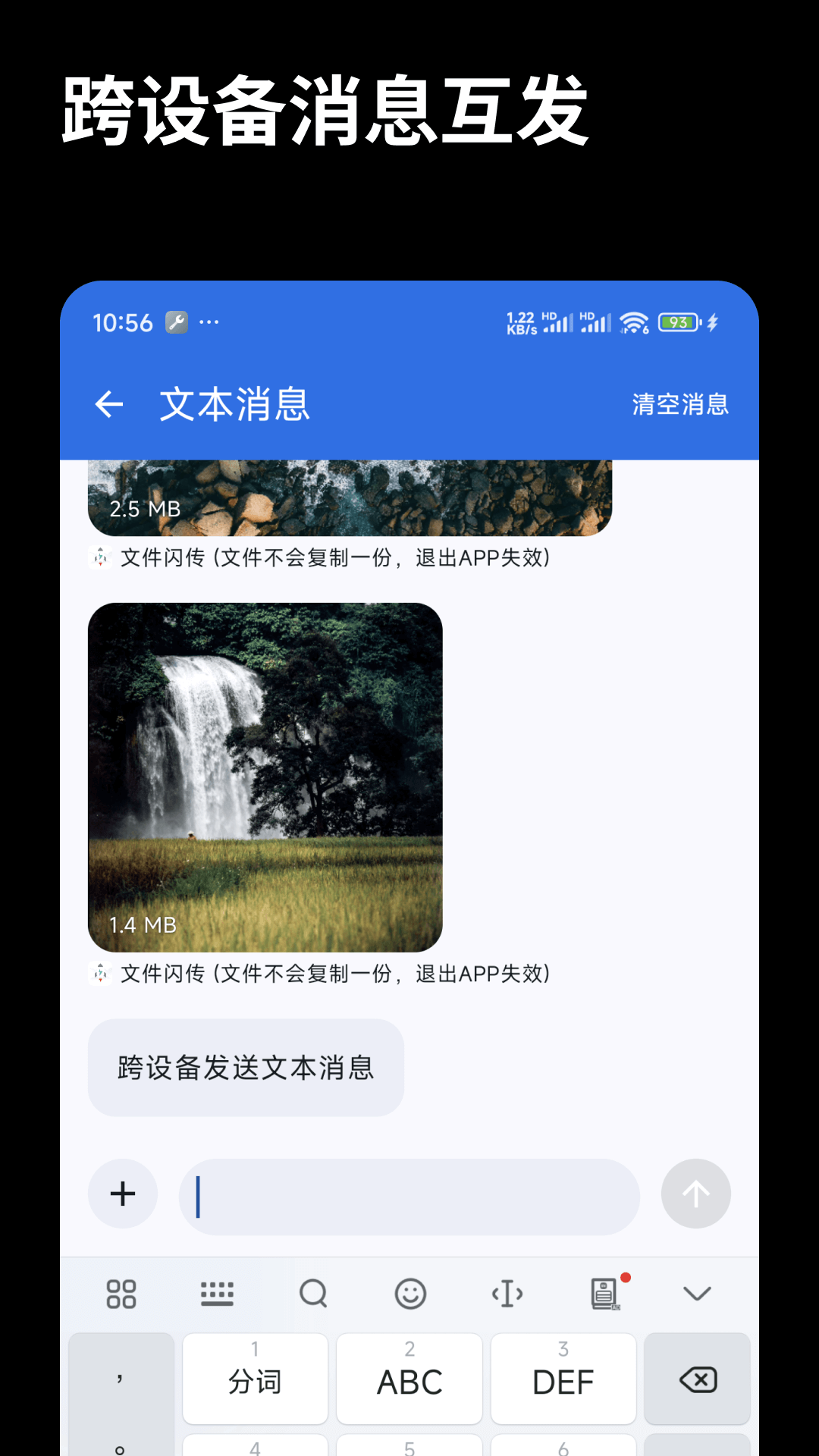Open the emoji picker icon
This screenshot has height=1456, width=819.
(410, 1293)
